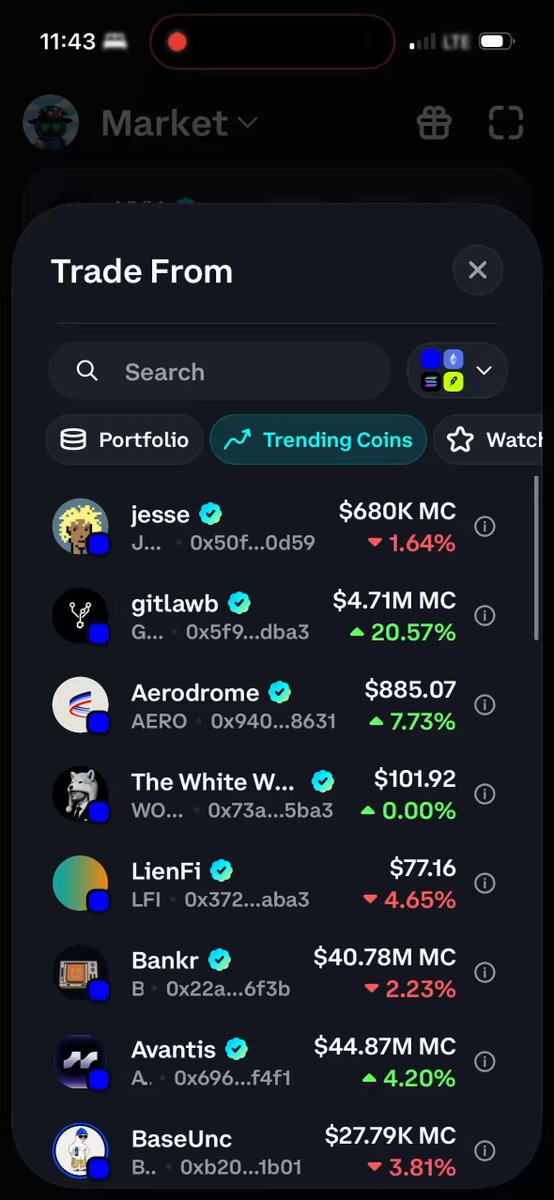Select LienFi LFI coin
The image size is (554, 1200).
coord(254,883)
